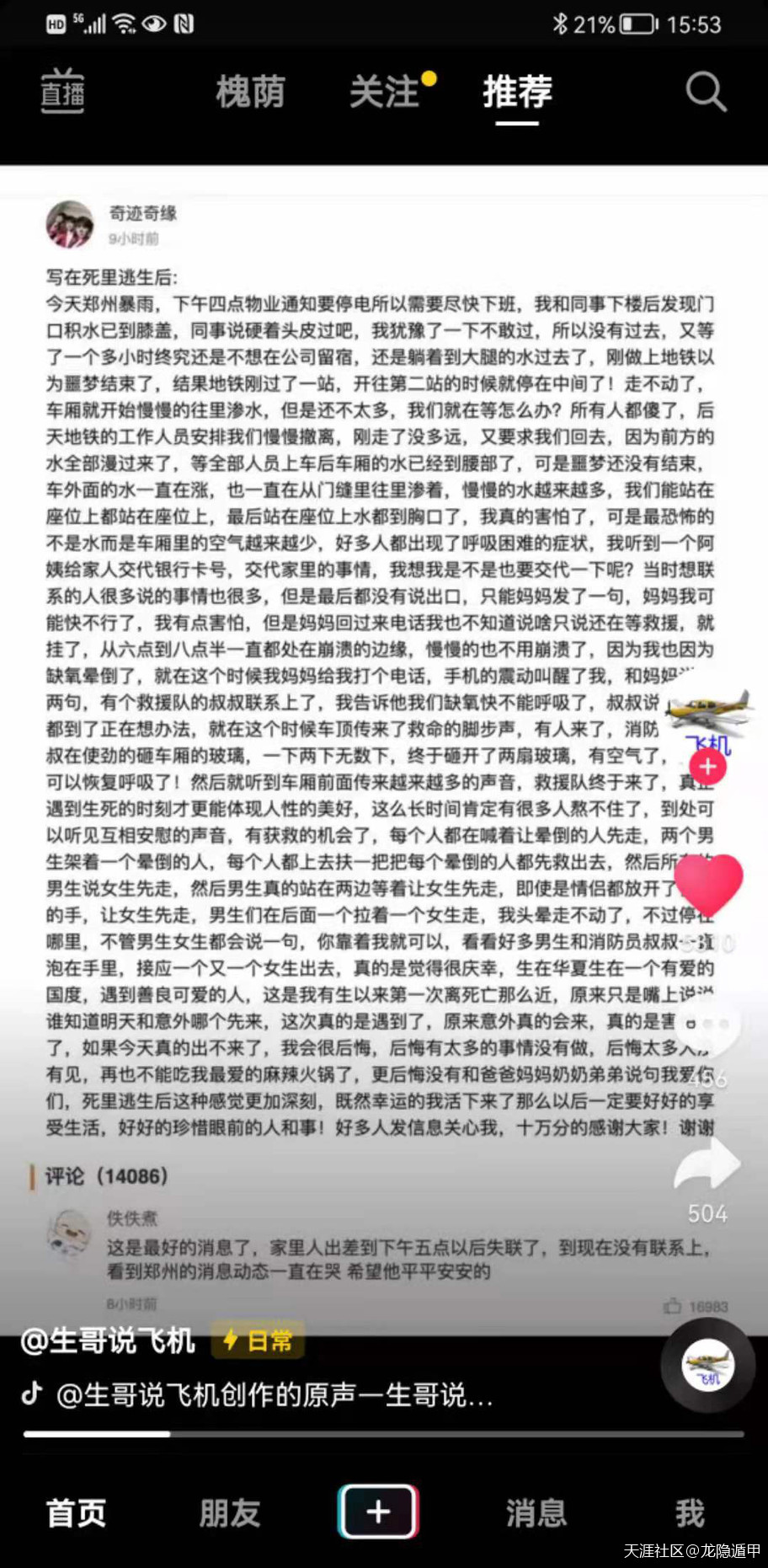This screenshot has width=768, height=1568.
Task: Switch to the 关注 tab
Action: pyautogui.click(x=385, y=92)
